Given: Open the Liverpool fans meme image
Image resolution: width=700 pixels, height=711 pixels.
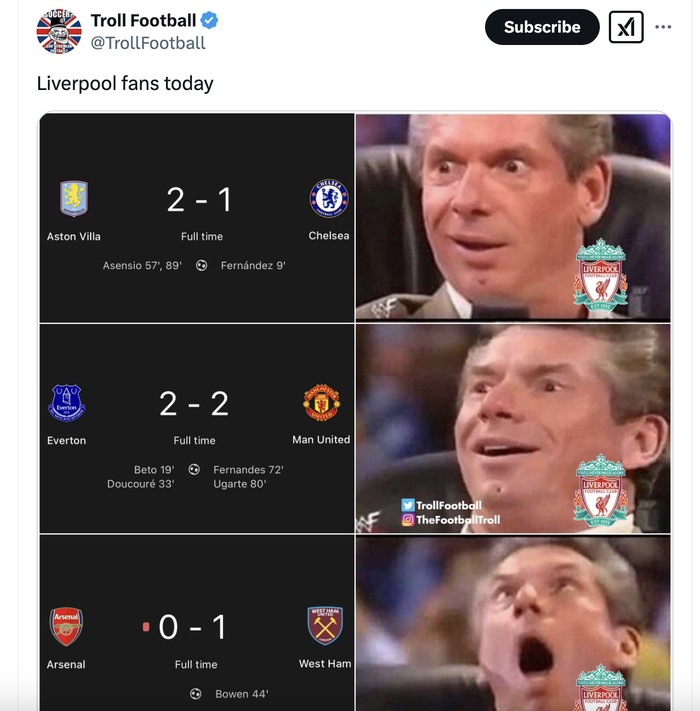Looking at the screenshot, I should coord(355,410).
